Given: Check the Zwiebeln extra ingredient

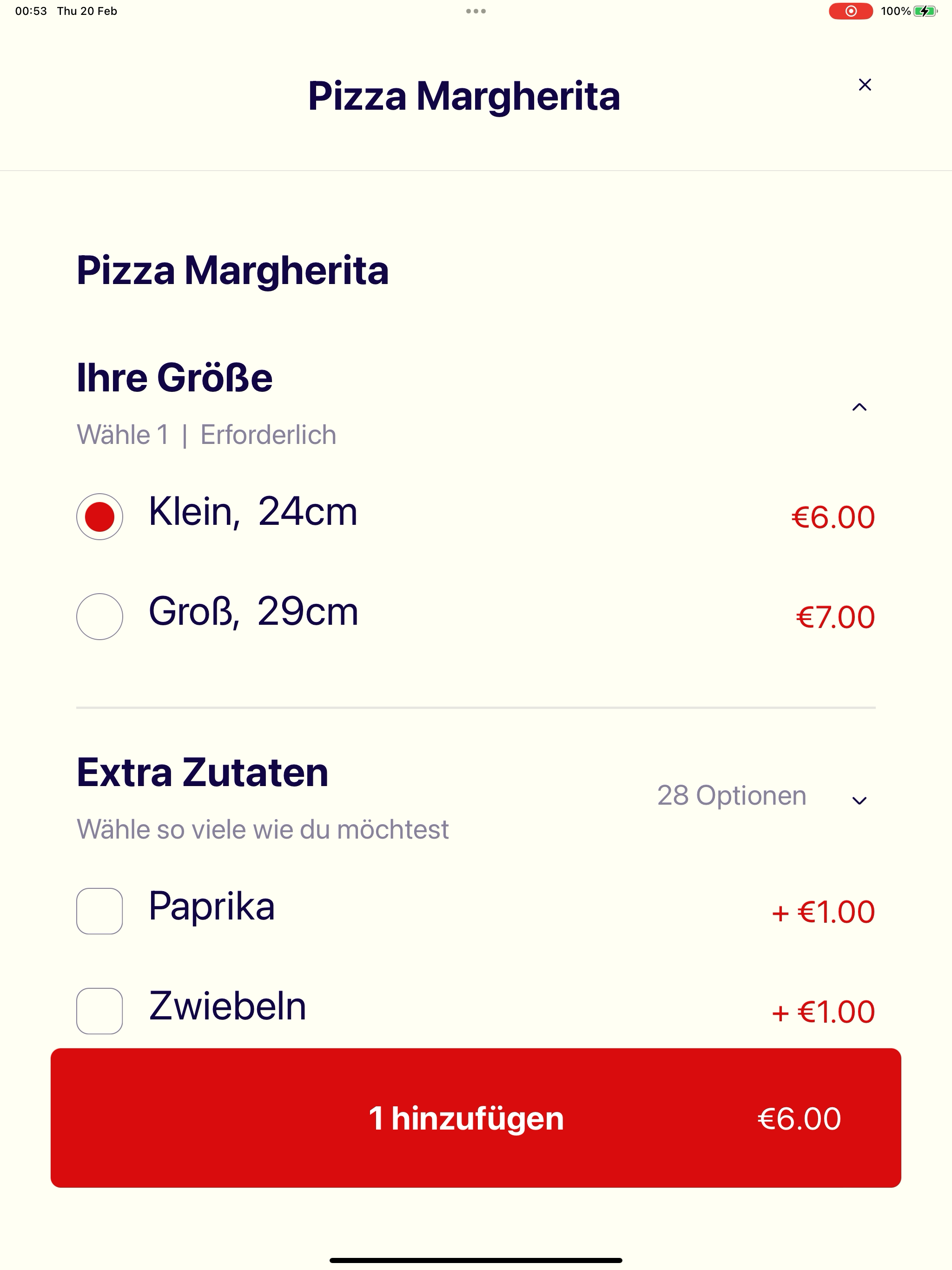Looking at the screenshot, I should point(99,1011).
